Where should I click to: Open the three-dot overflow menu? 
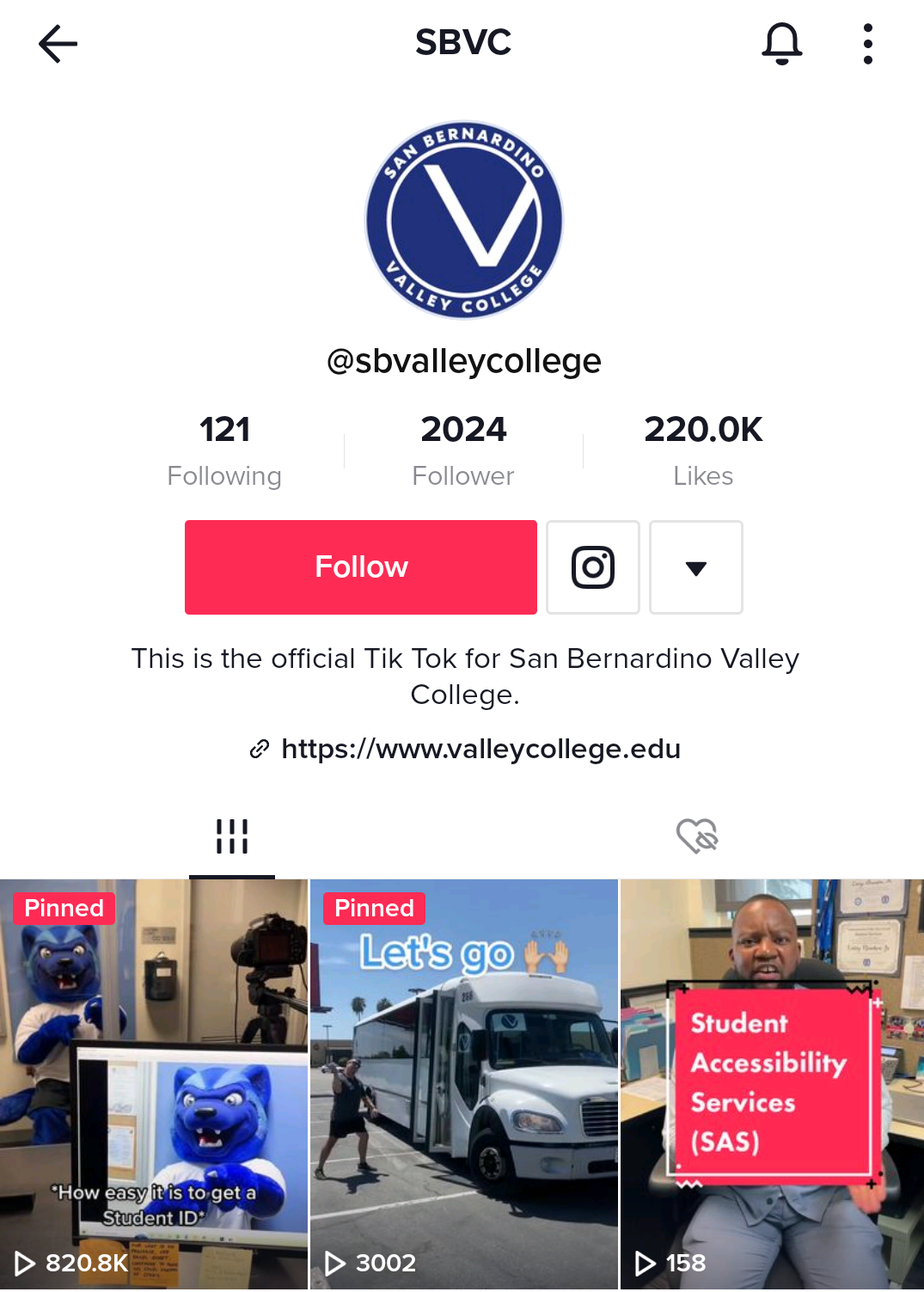tap(867, 44)
